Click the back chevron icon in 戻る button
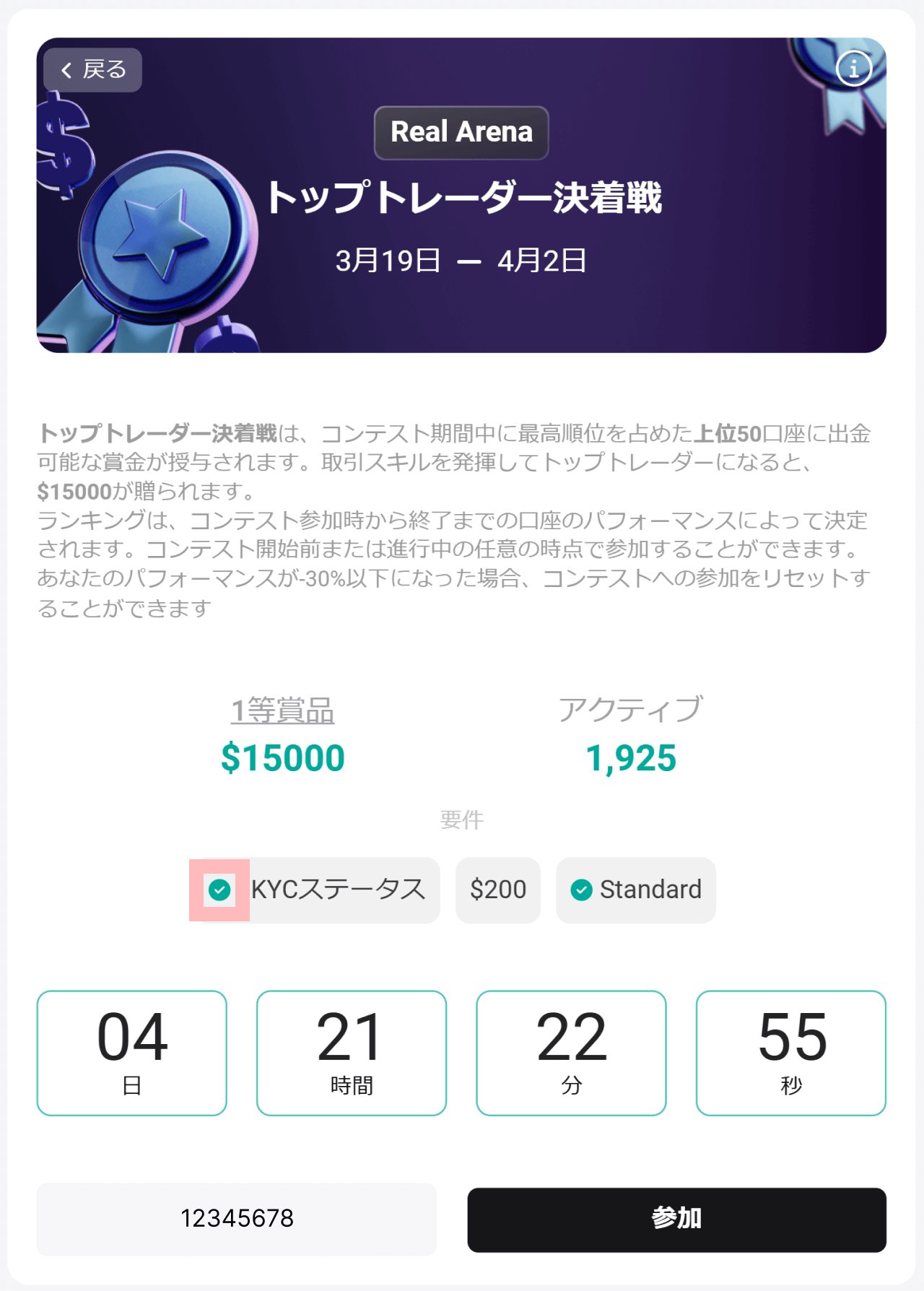 tap(66, 69)
